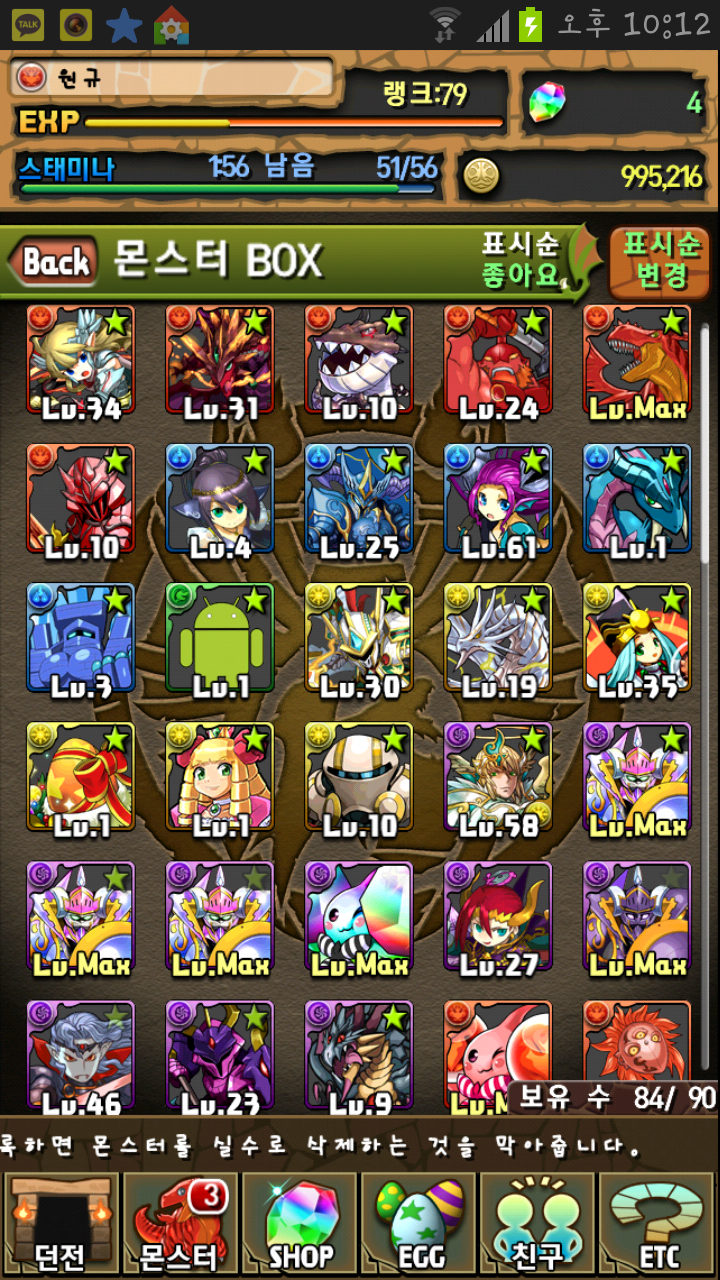Select the Lv.1 golden egg with ribbon
This screenshot has width=720, height=1280.
coord(80,778)
